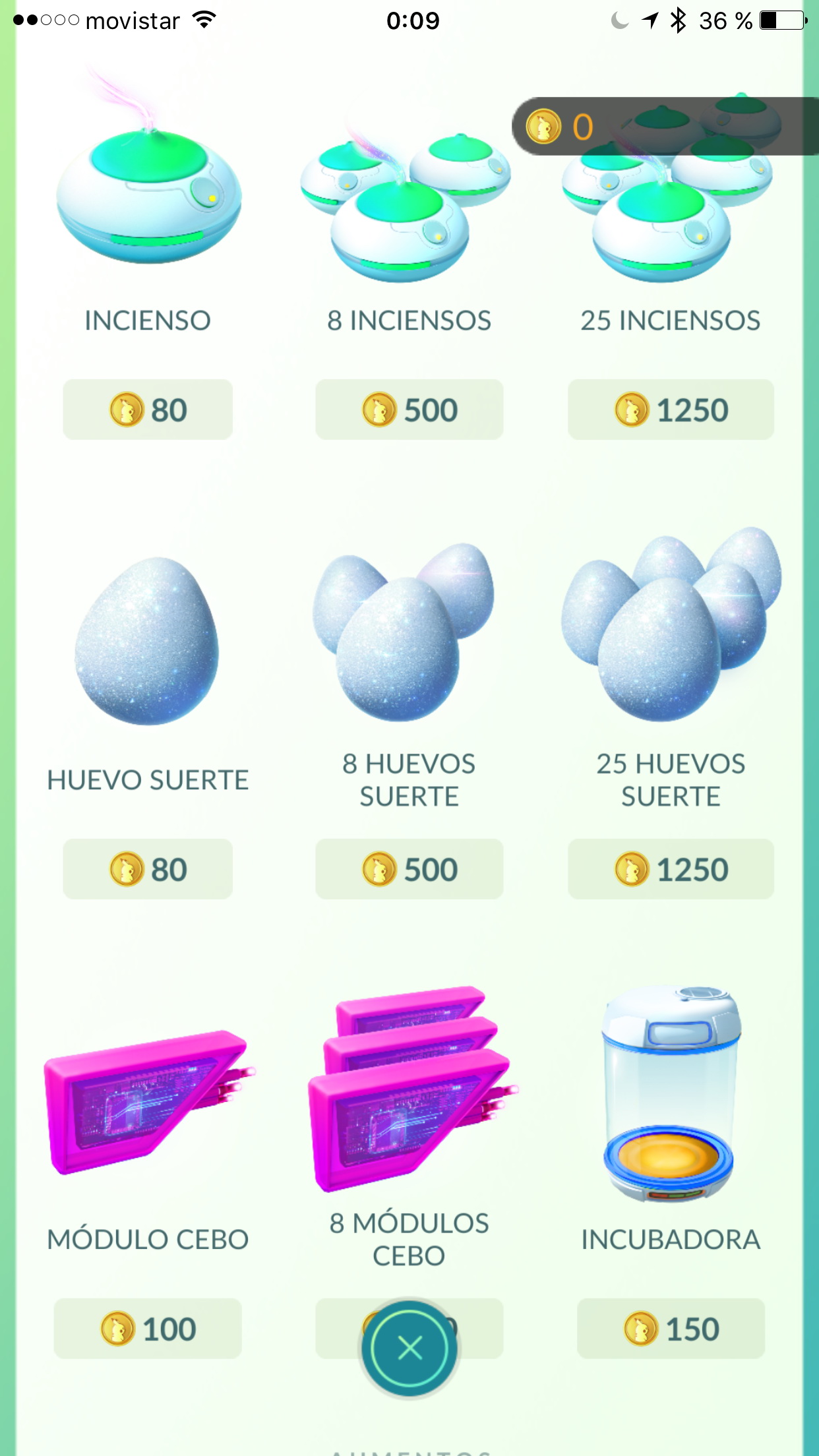This screenshot has width=819, height=1456.
Task: Open the 8 Módulos Cebo item
Action: (409, 1108)
